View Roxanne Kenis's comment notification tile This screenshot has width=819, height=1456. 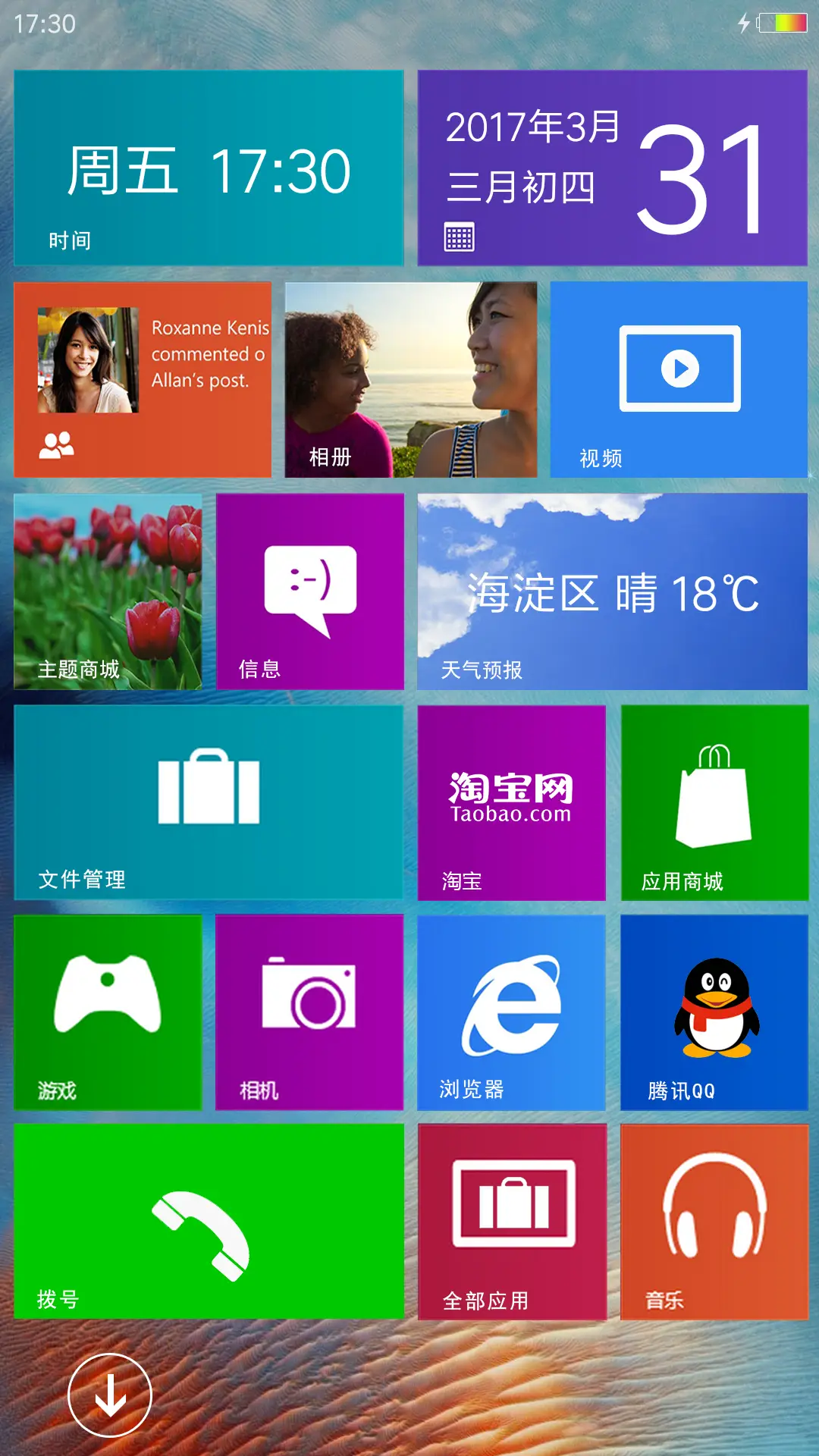pyautogui.click(x=143, y=379)
